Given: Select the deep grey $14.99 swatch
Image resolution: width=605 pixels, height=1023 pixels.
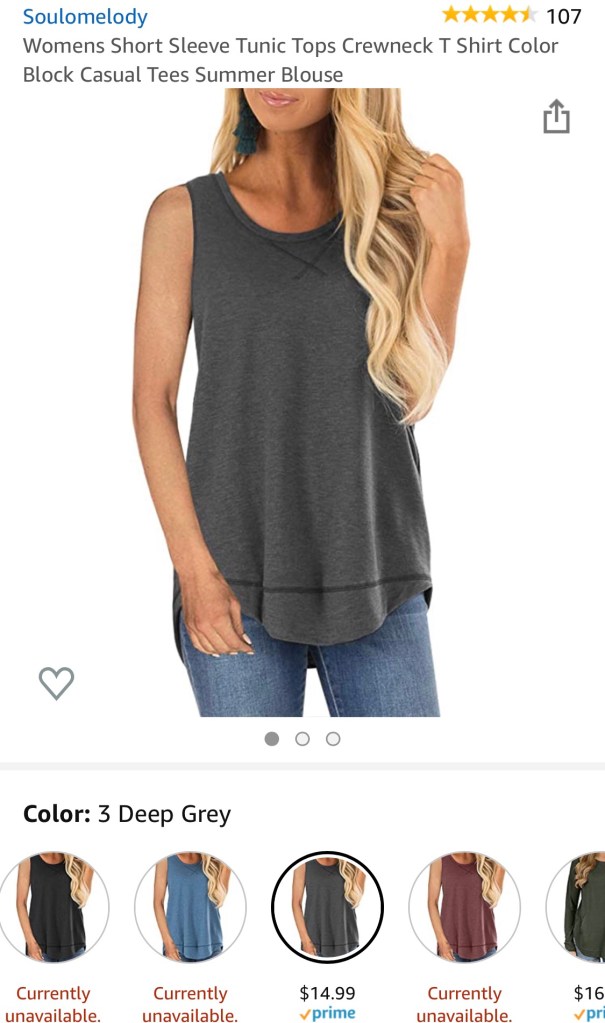Looking at the screenshot, I should 327,907.
